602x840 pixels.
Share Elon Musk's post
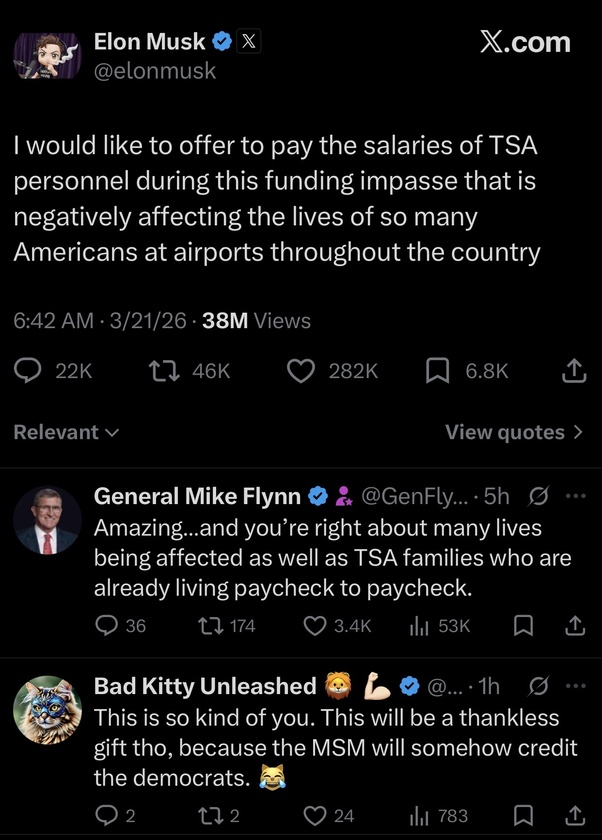point(572,371)
